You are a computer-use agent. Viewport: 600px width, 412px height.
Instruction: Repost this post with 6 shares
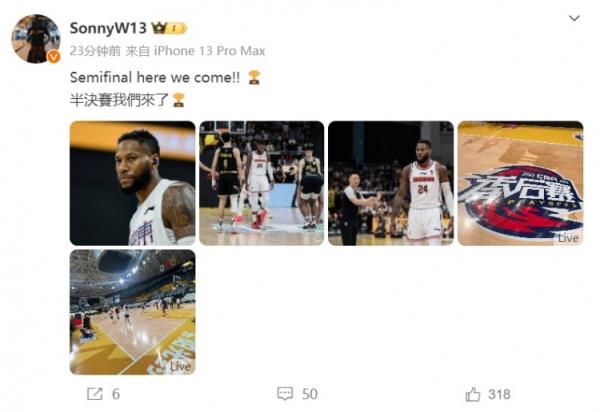(103, 394)
